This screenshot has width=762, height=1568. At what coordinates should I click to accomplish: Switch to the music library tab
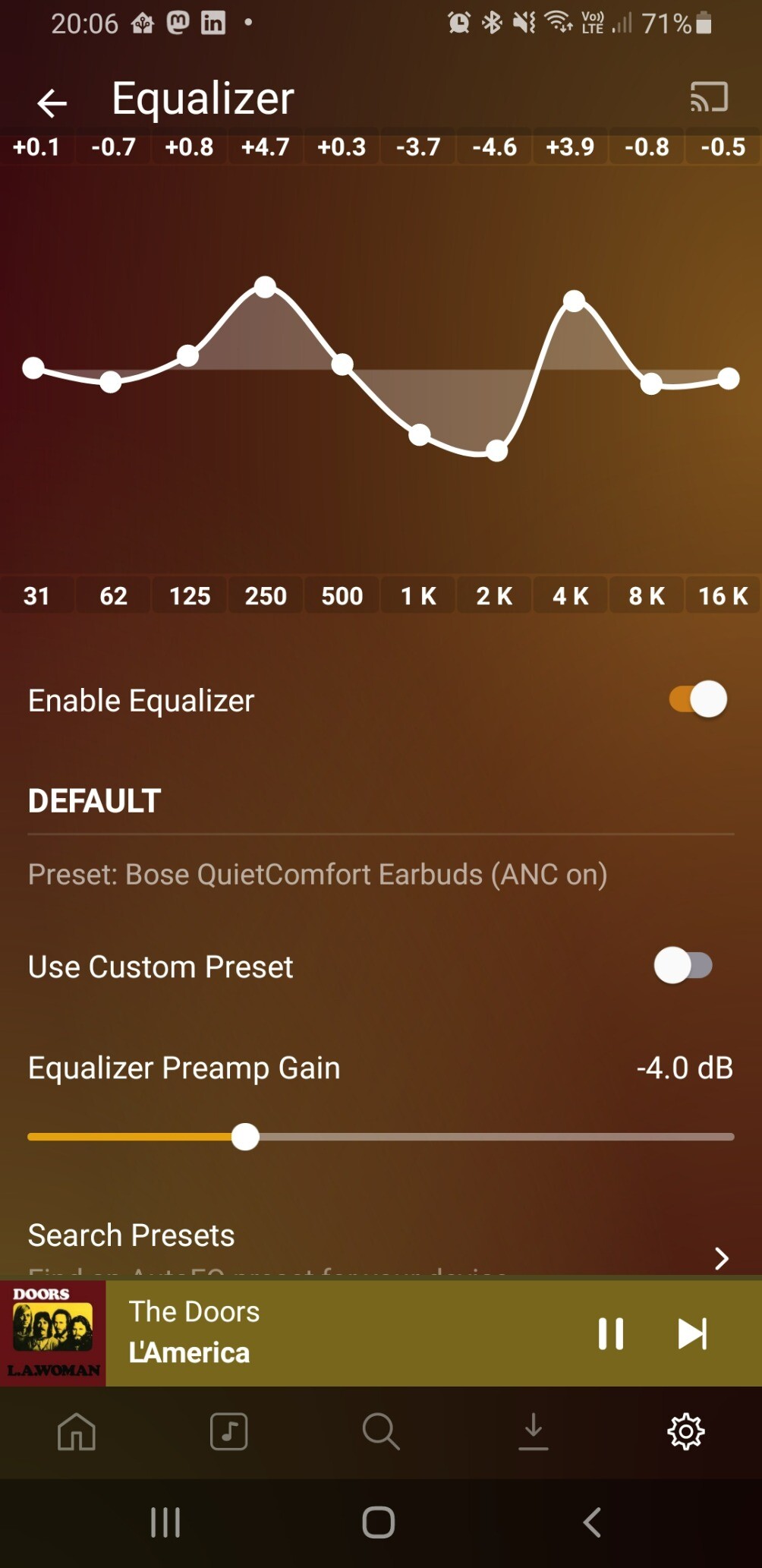(x=228, y=1432)
